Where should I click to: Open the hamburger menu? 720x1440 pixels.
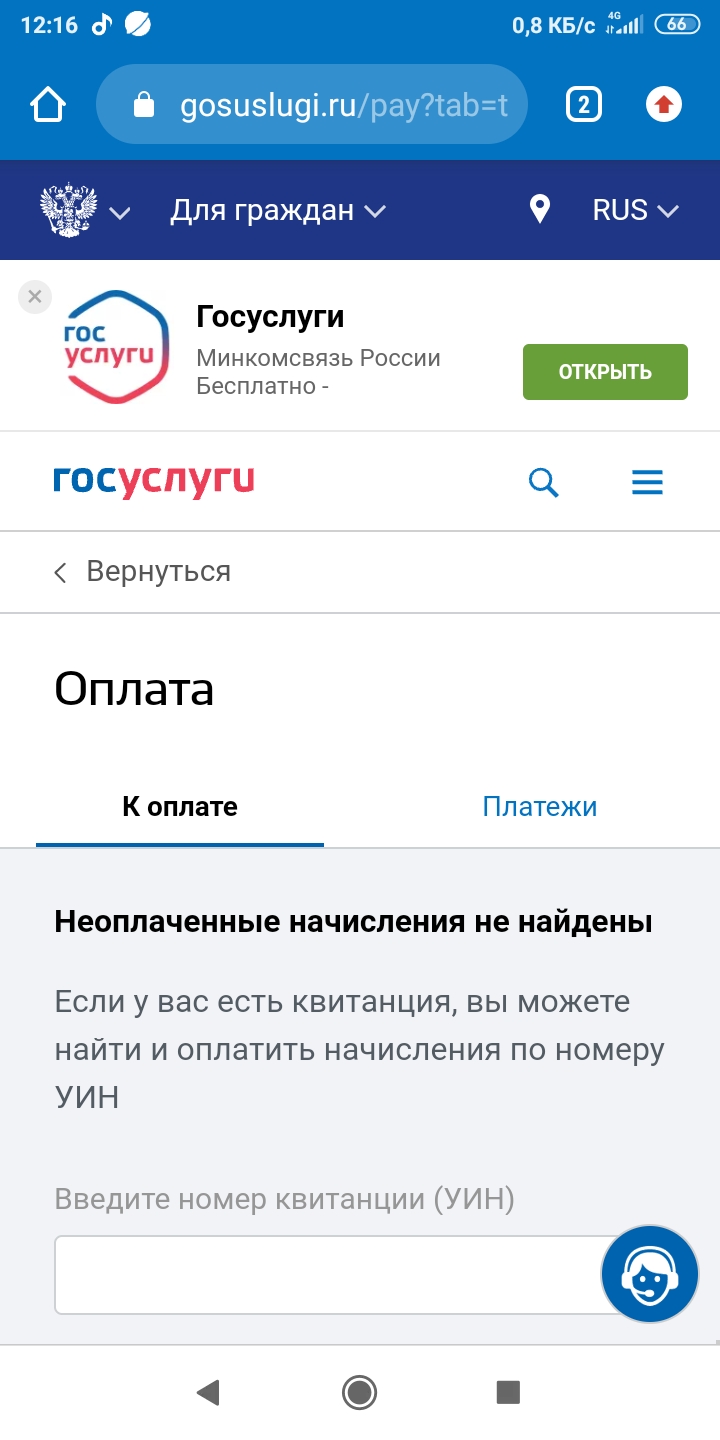(x=647, y=483)
